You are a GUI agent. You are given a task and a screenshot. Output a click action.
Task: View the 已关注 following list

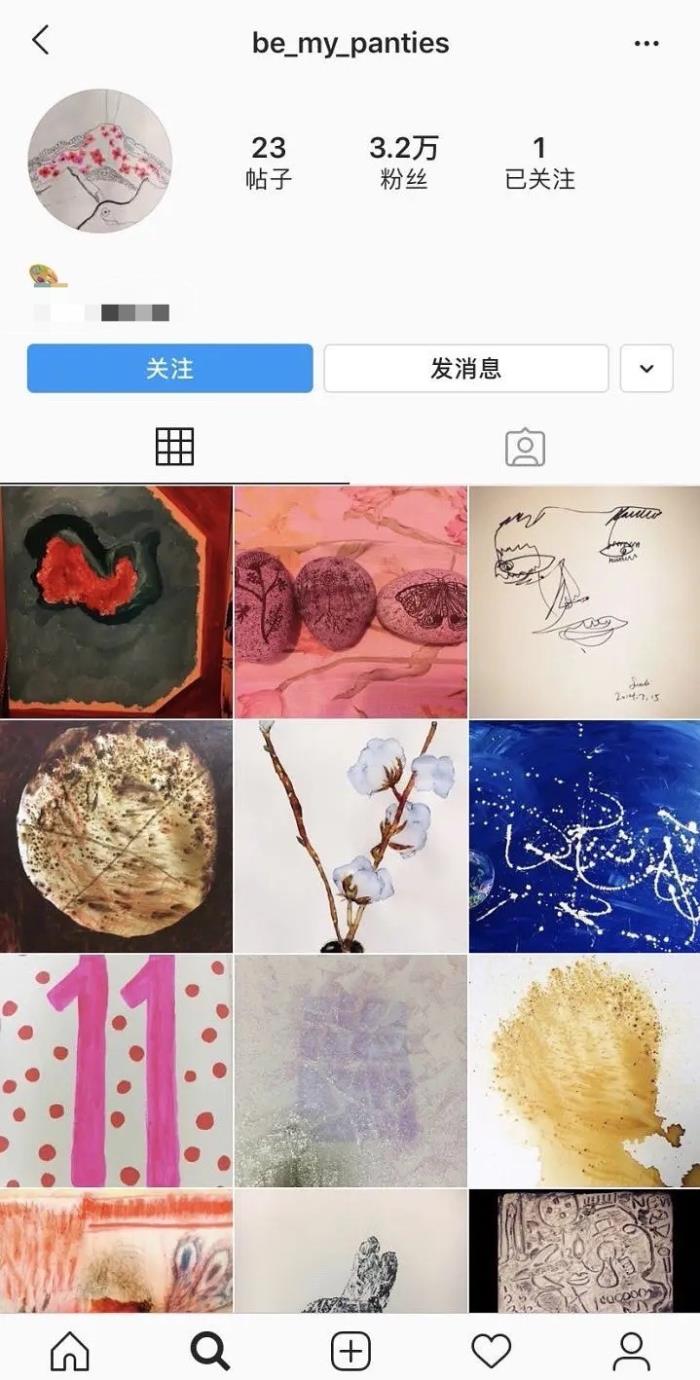coord(539,163)
